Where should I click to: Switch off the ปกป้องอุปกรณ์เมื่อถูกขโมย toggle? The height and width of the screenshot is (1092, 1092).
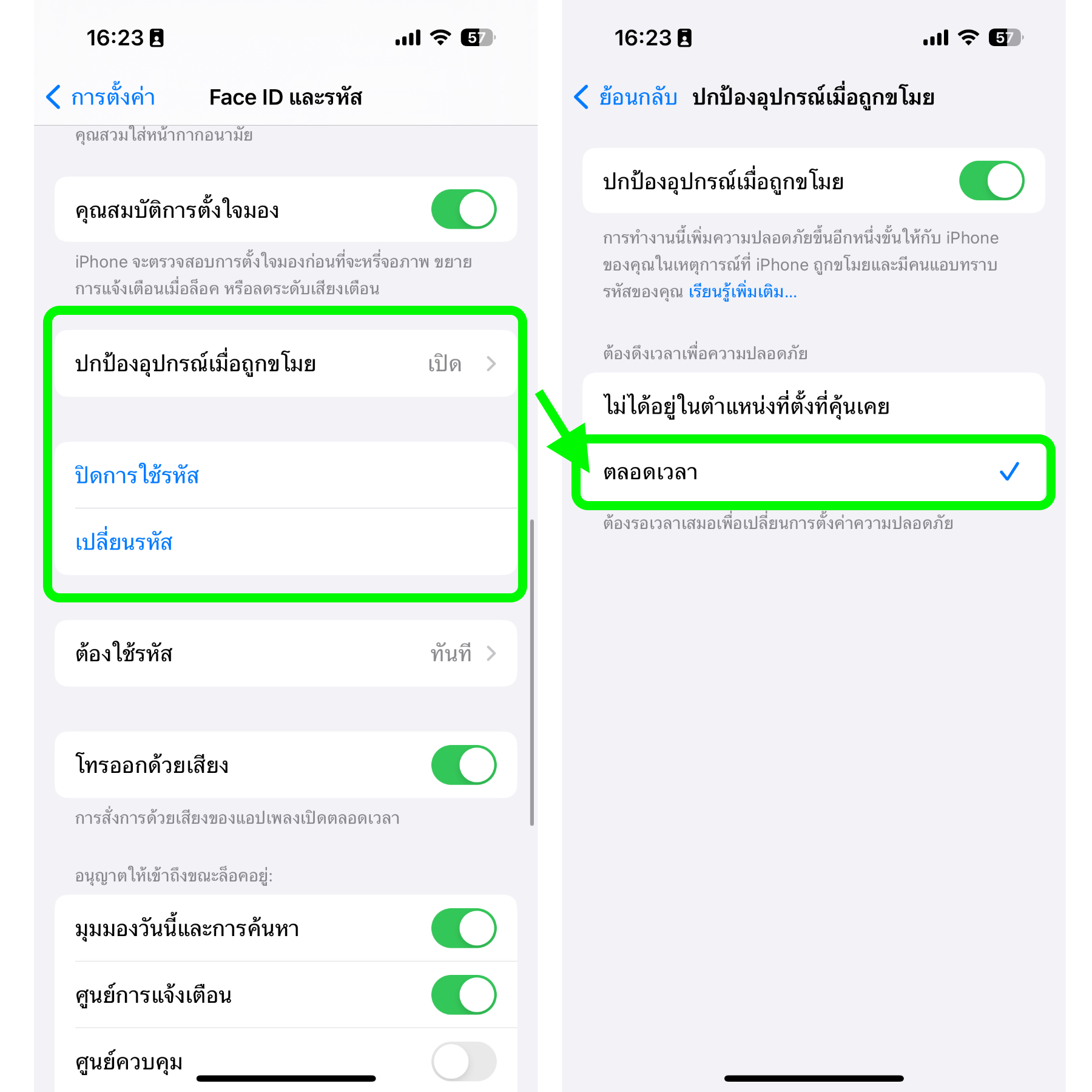(x=991, y=181)
